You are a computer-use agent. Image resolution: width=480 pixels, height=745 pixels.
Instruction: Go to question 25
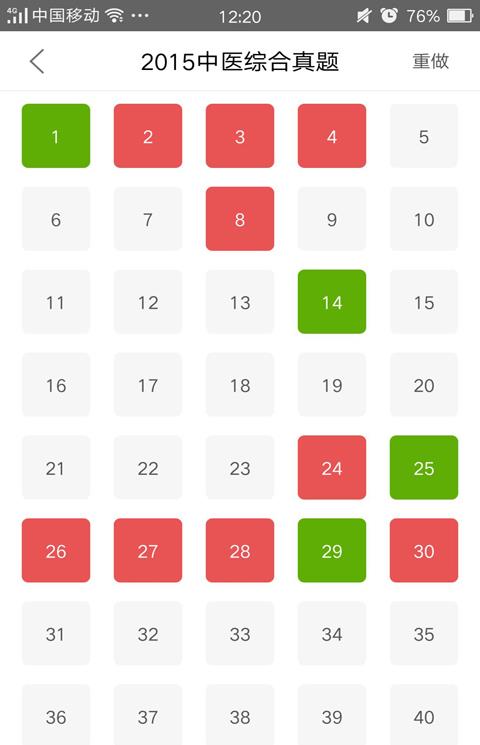click(x=424, y=468)
